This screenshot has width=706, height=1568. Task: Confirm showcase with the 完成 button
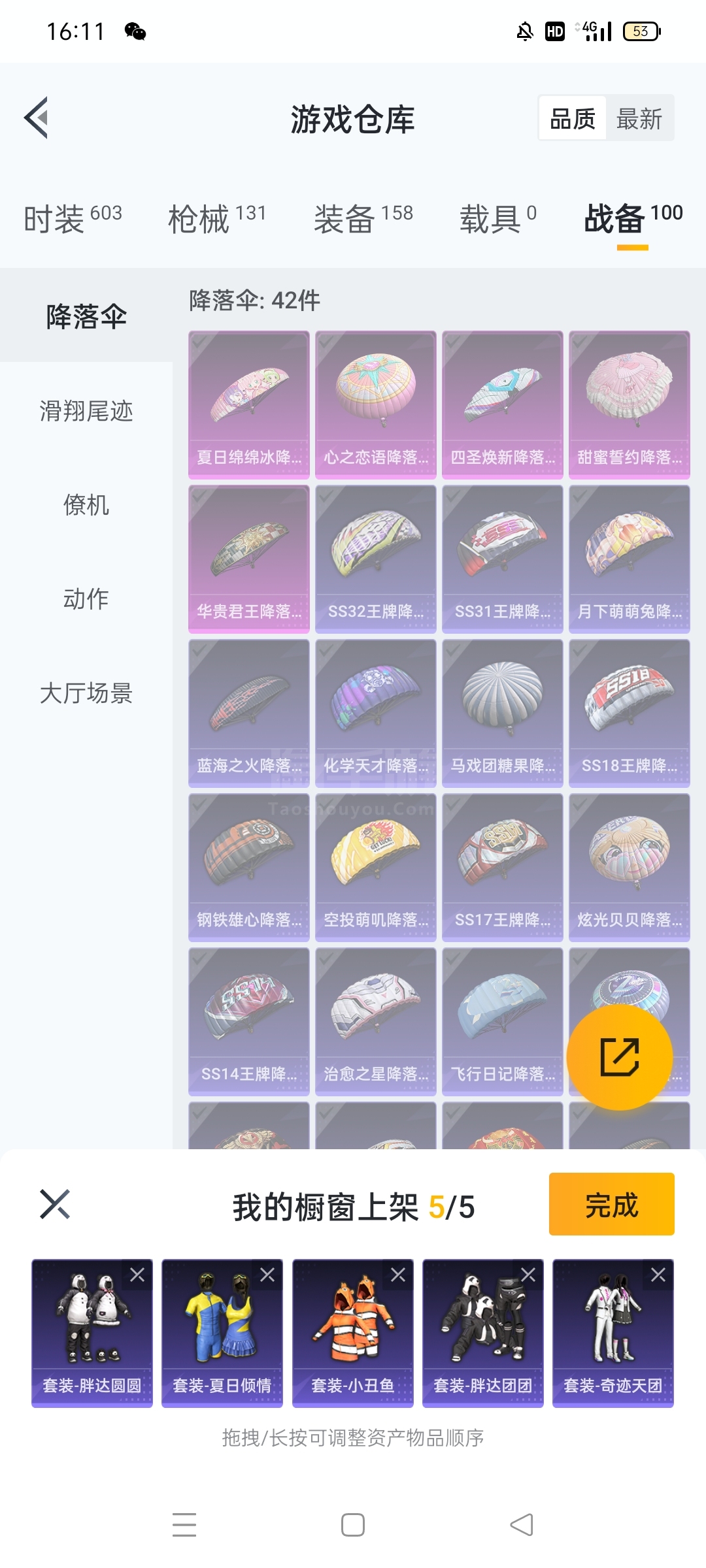pyautogui.click(x=611, y=1204)
